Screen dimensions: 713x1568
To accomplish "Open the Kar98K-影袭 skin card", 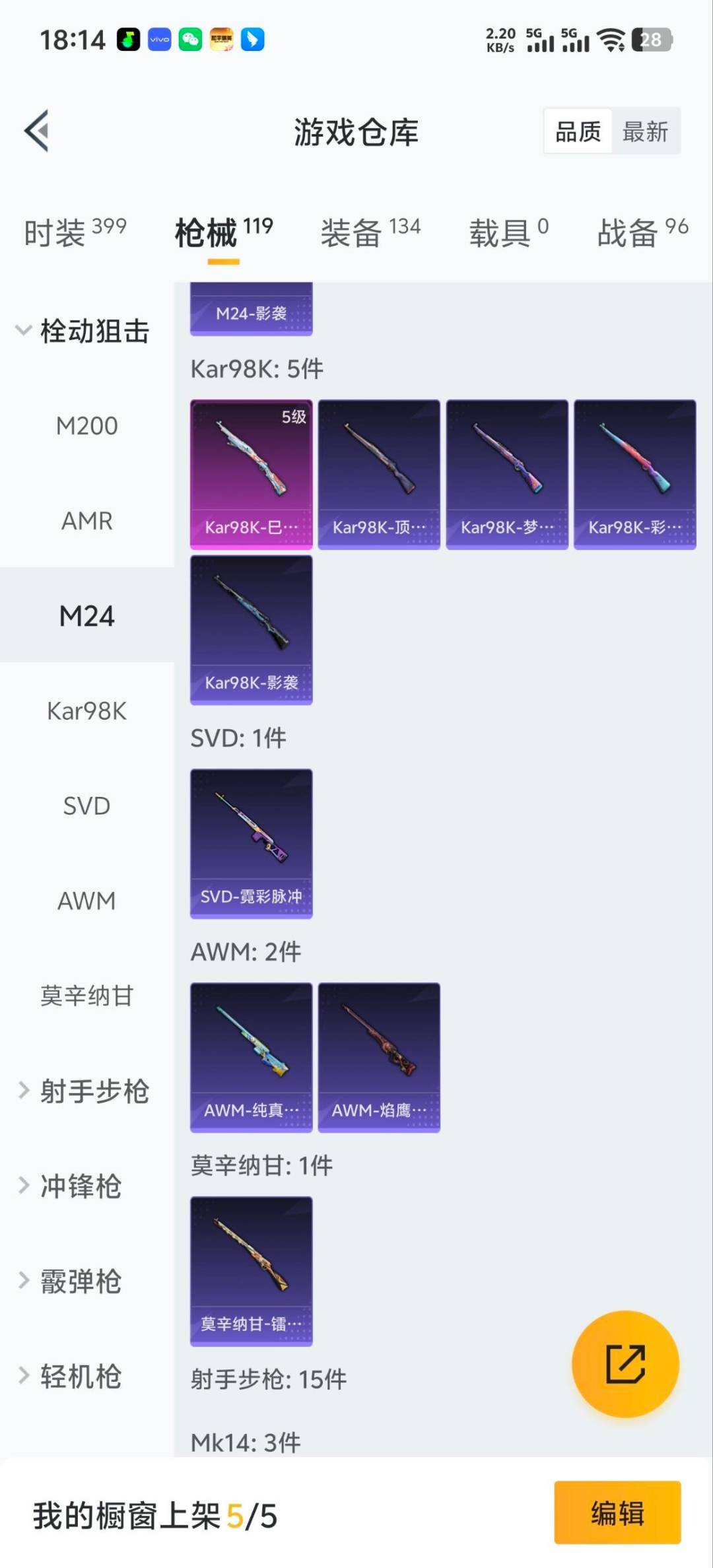I will pos(251,631).
